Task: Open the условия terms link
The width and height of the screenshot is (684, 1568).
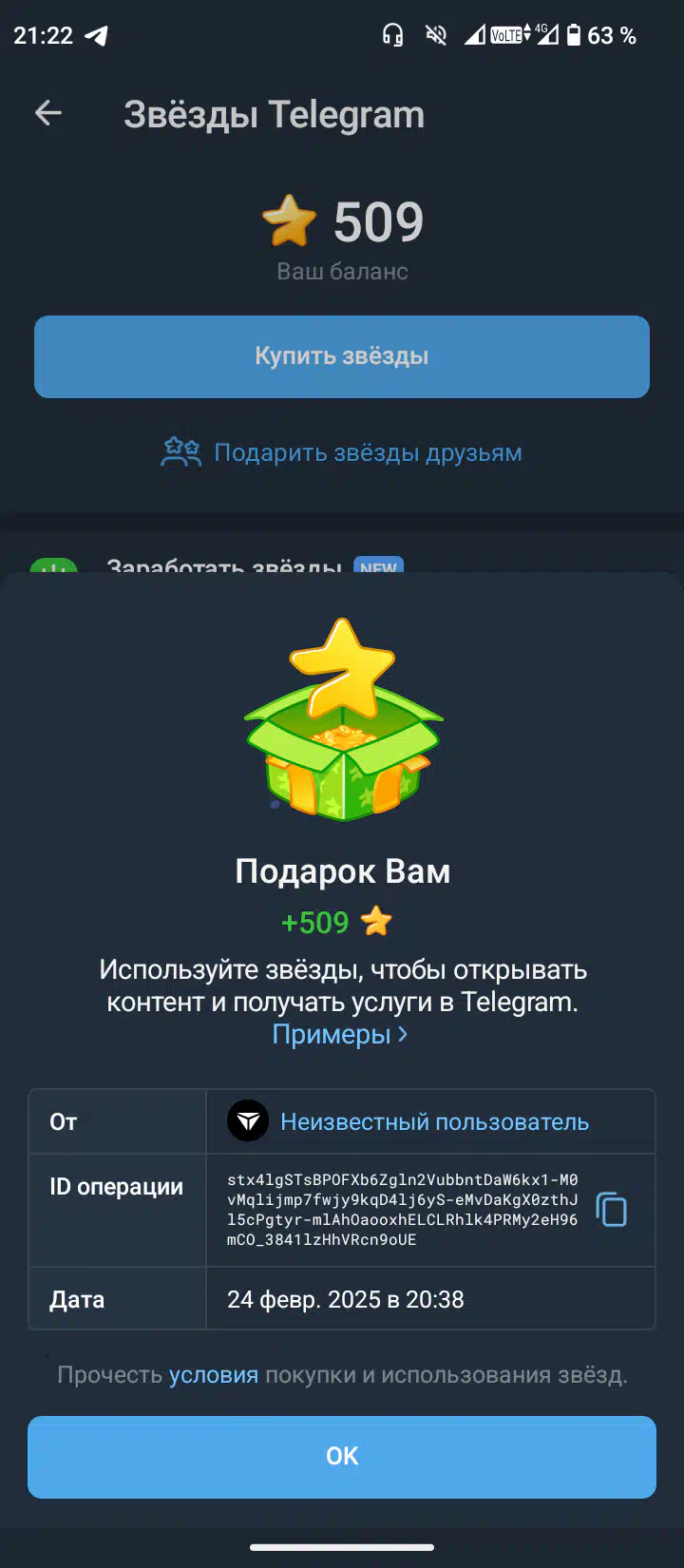Action: coord(214,1375)
